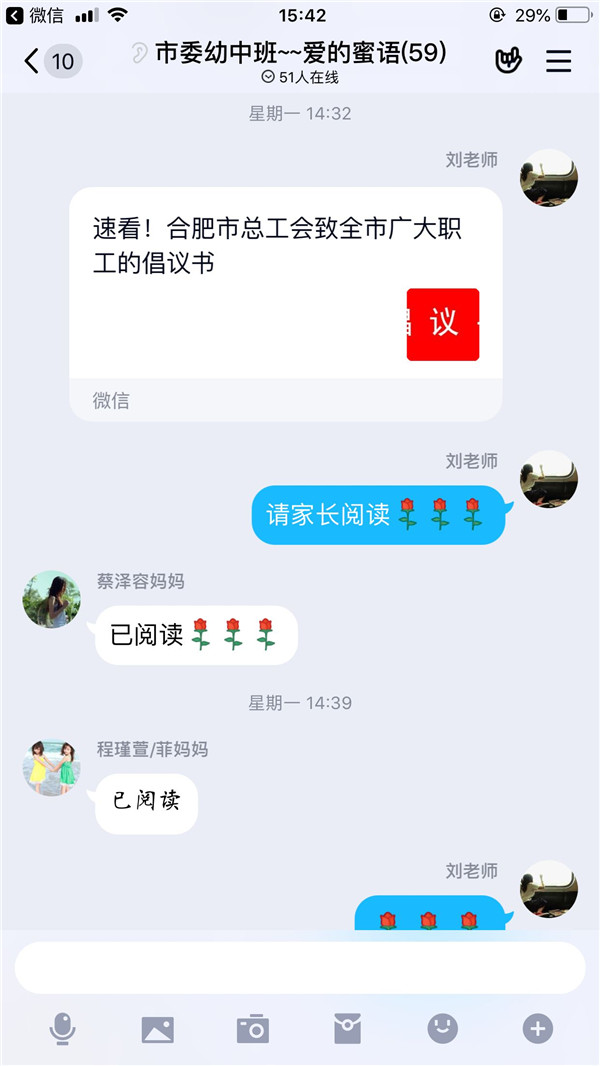Open the camera to take a photo
Viewport: 600px width, 1066px height.
(x=252, y=1028)
